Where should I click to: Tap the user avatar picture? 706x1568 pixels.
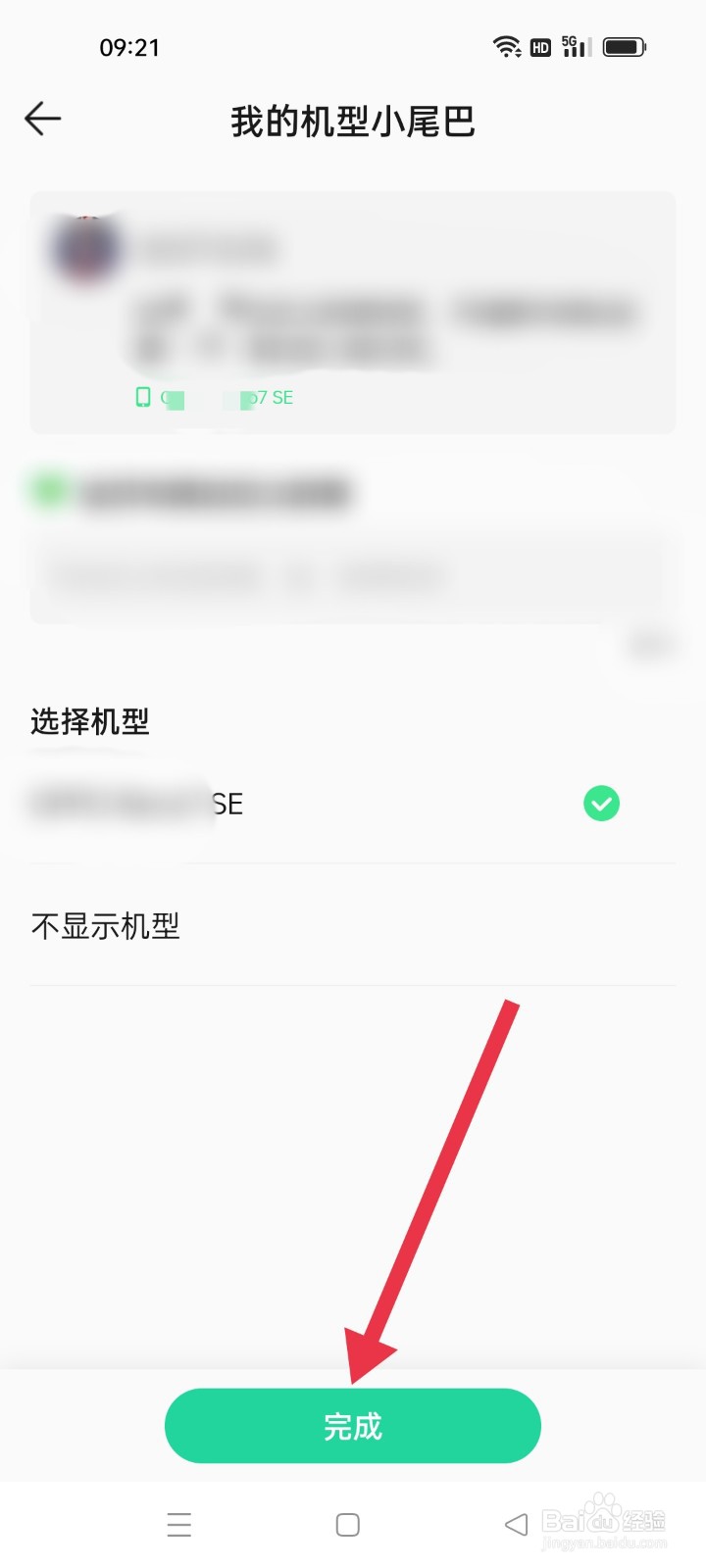coord(86,249)
